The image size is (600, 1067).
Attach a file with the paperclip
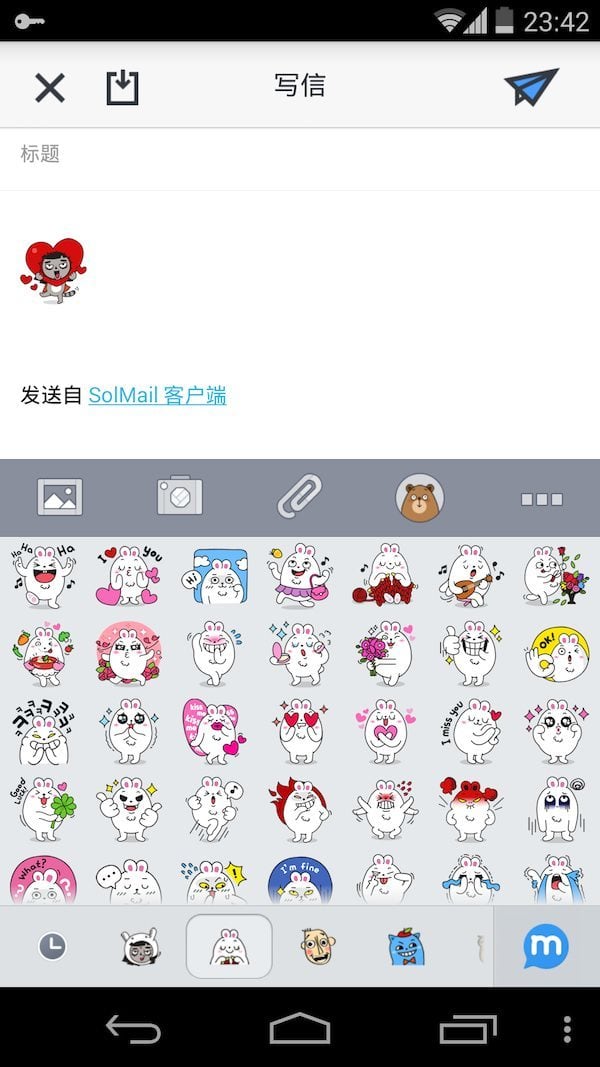point(299,497)
